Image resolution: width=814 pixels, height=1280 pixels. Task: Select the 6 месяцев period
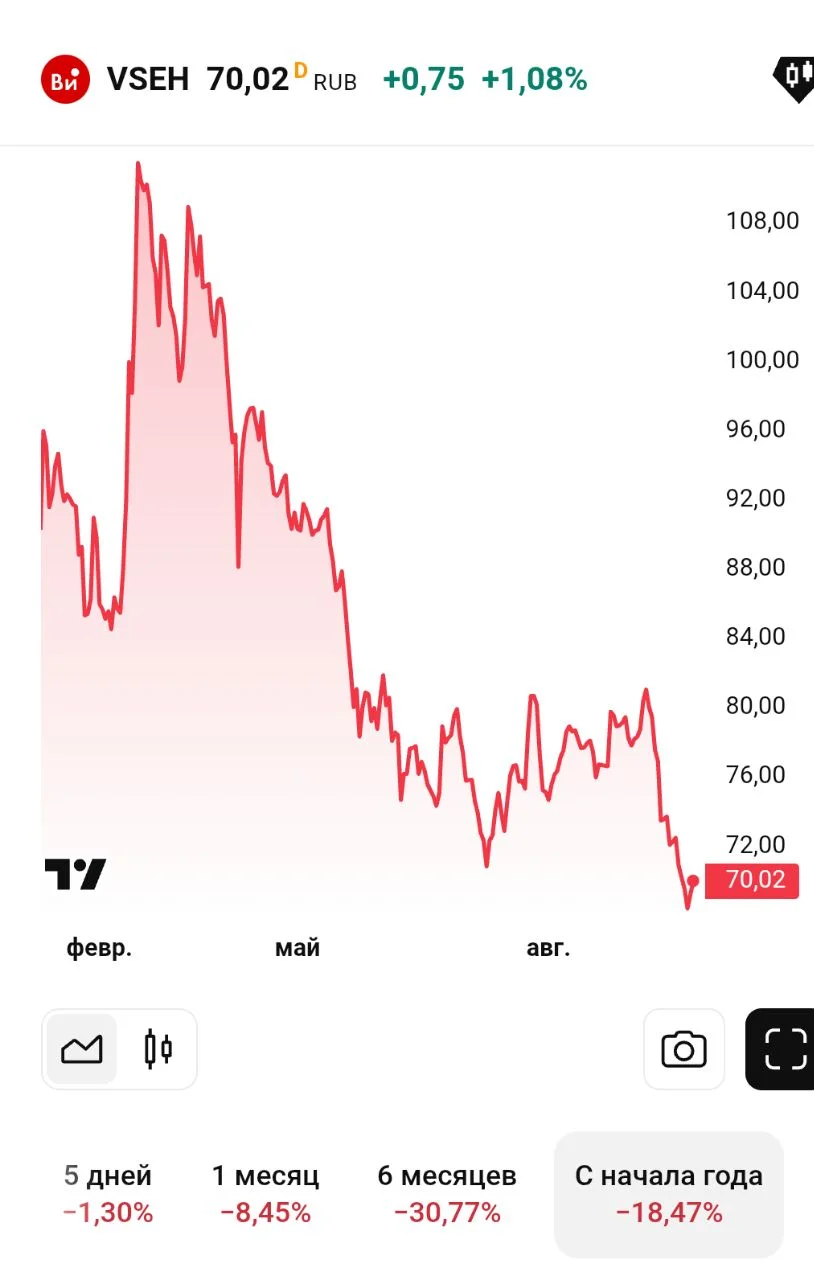point(447,1194)
